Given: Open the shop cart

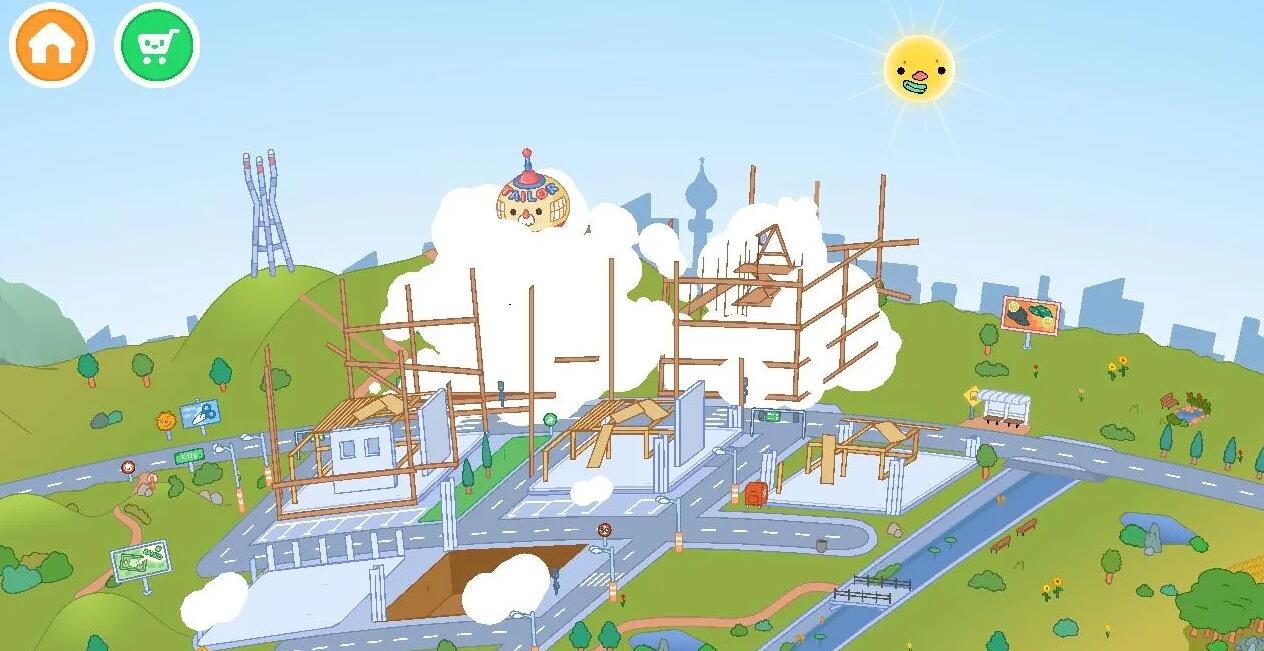Looking at the screenshot, I should (x=157, y=45).
